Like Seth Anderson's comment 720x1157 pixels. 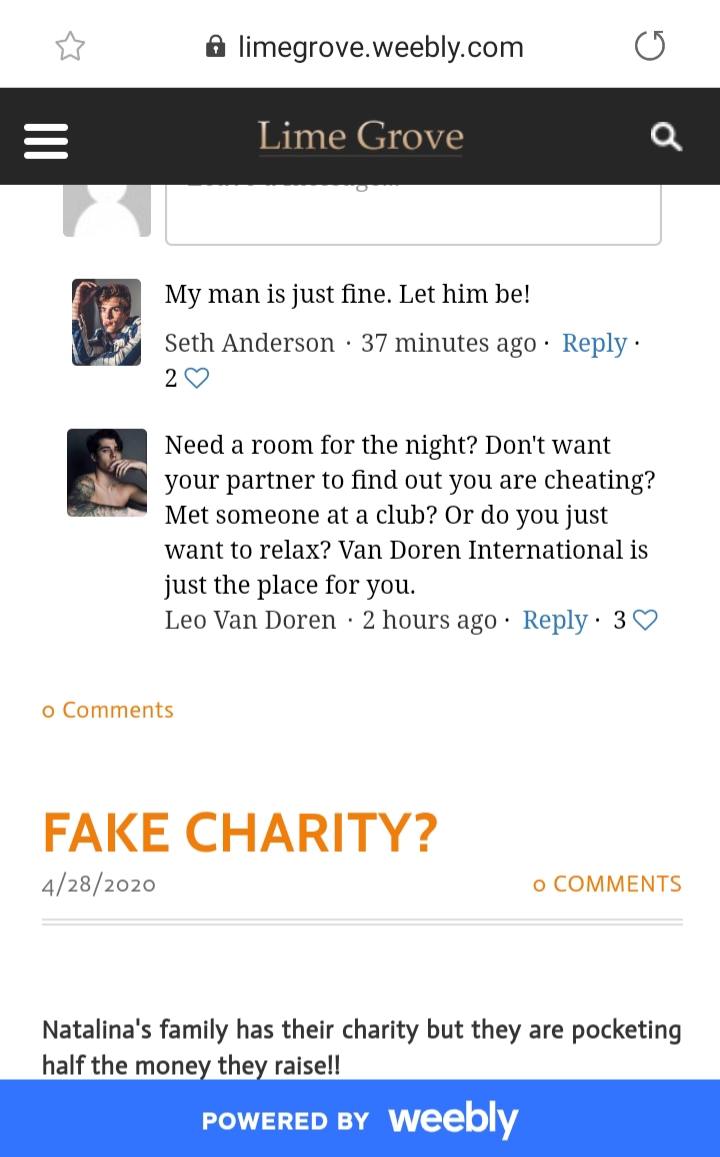[x=196, y=379]
